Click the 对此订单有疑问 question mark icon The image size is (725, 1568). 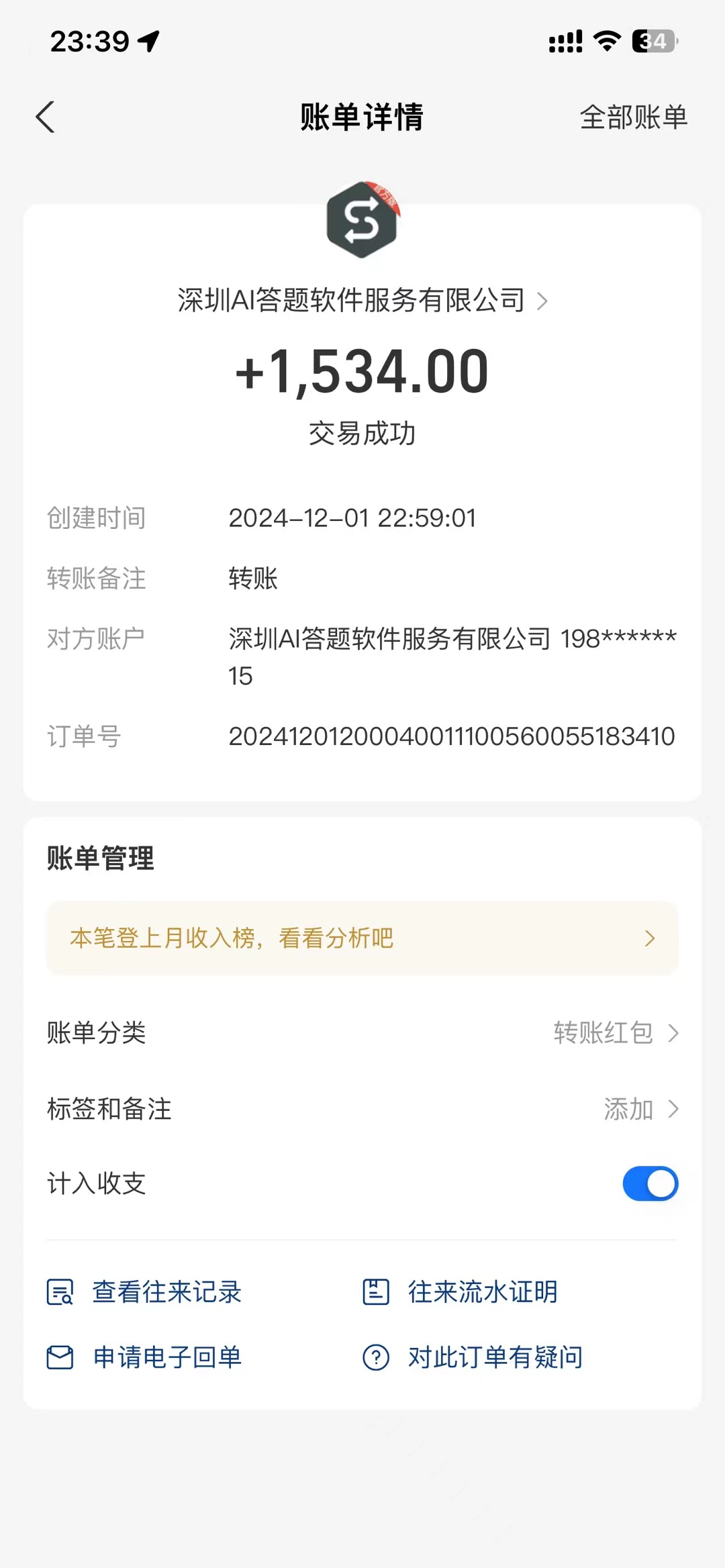click(376, 1357)
